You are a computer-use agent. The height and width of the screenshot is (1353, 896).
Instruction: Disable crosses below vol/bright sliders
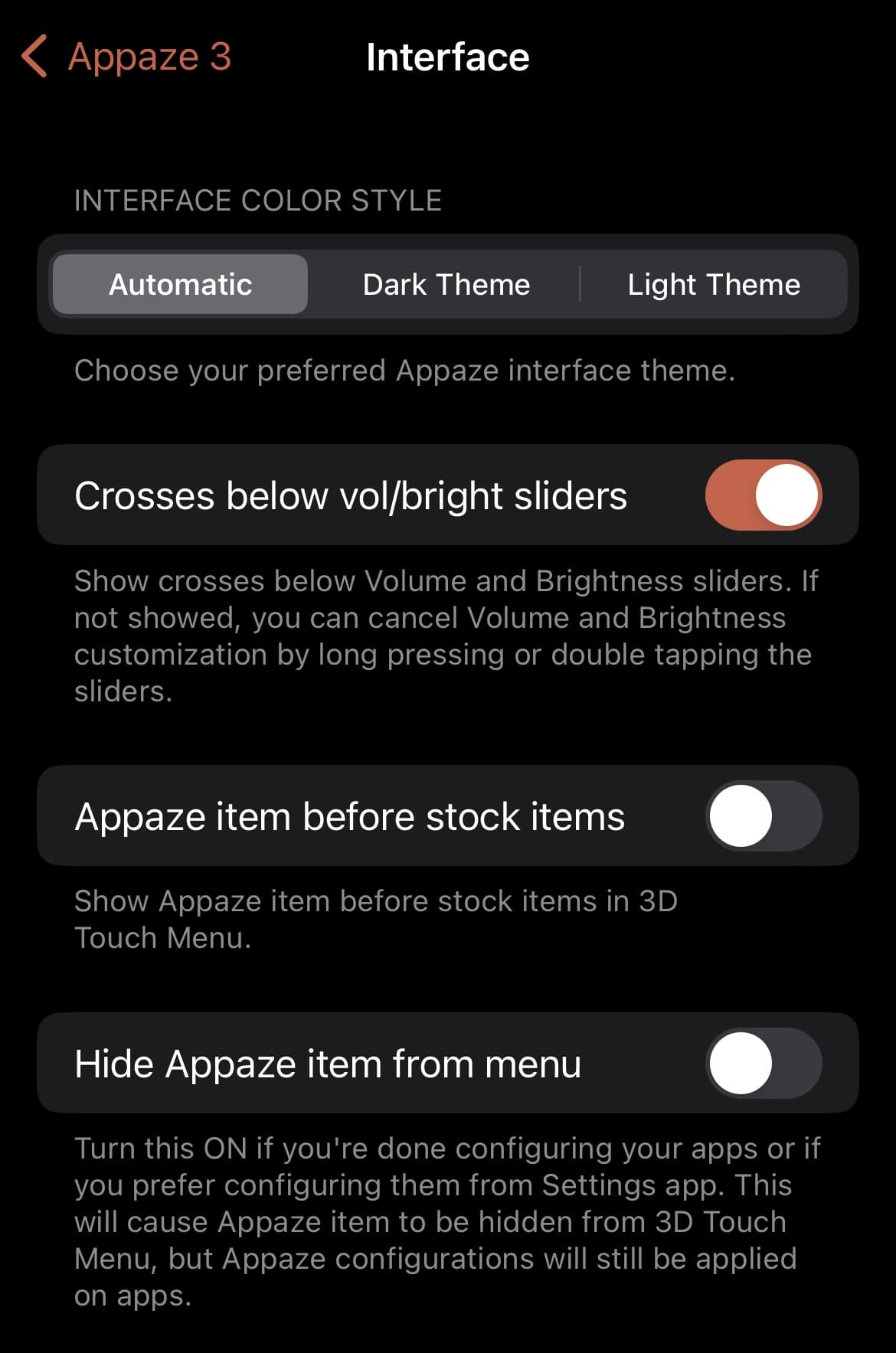(763, 495)
